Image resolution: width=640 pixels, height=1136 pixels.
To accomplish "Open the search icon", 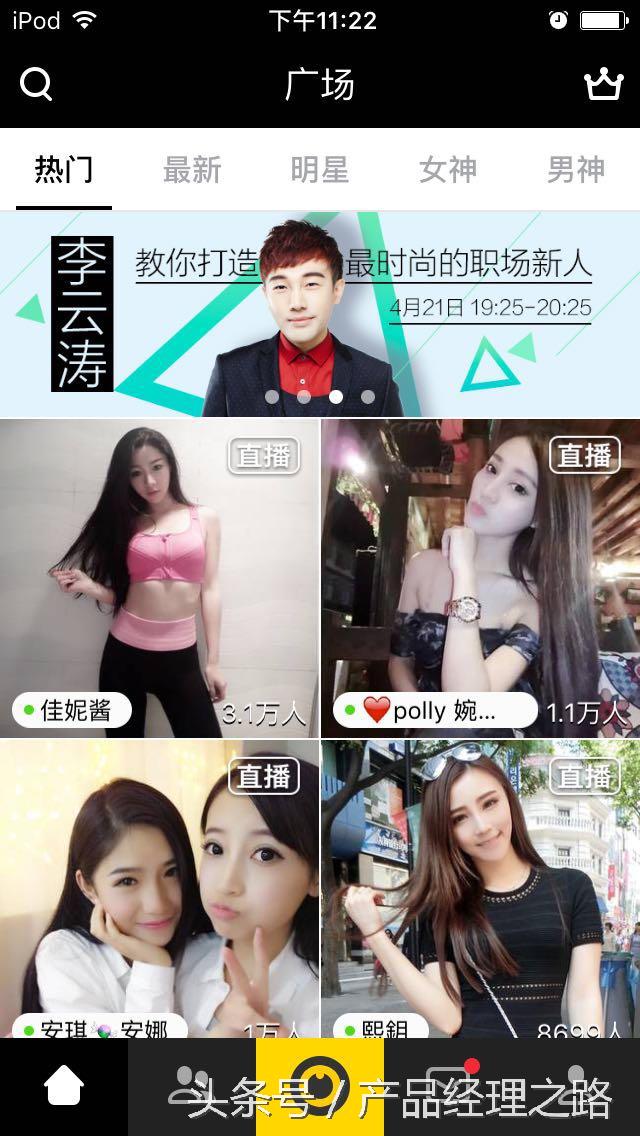I will click(36, 85).
